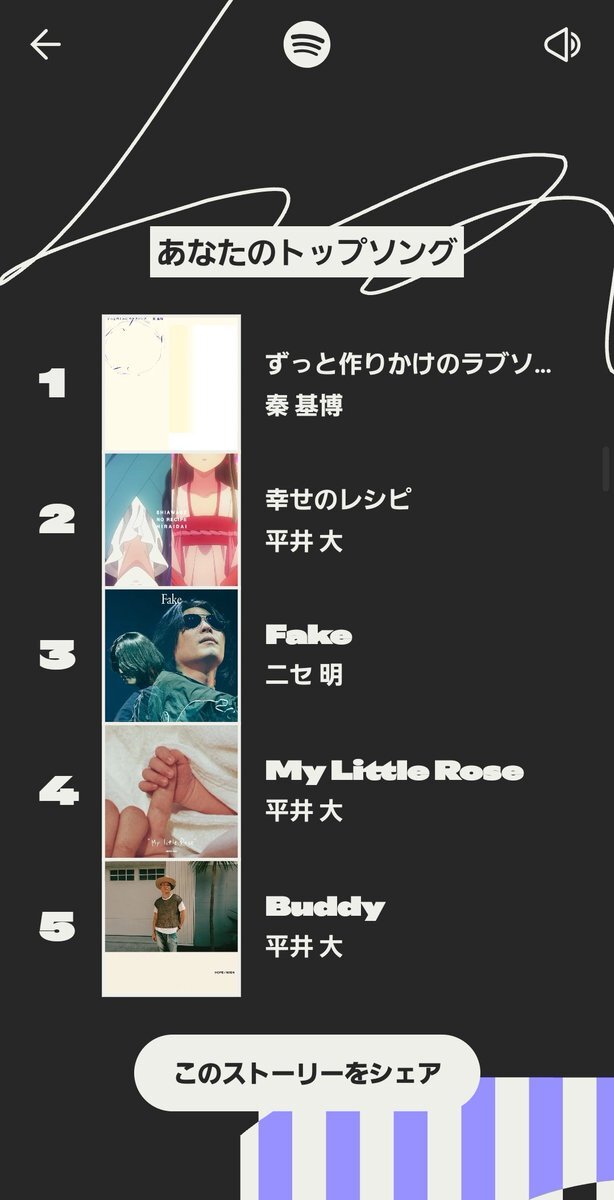This screenshot has height=1200, width=614.
Task: Go back using the top arrow
Action: point(46,45)
